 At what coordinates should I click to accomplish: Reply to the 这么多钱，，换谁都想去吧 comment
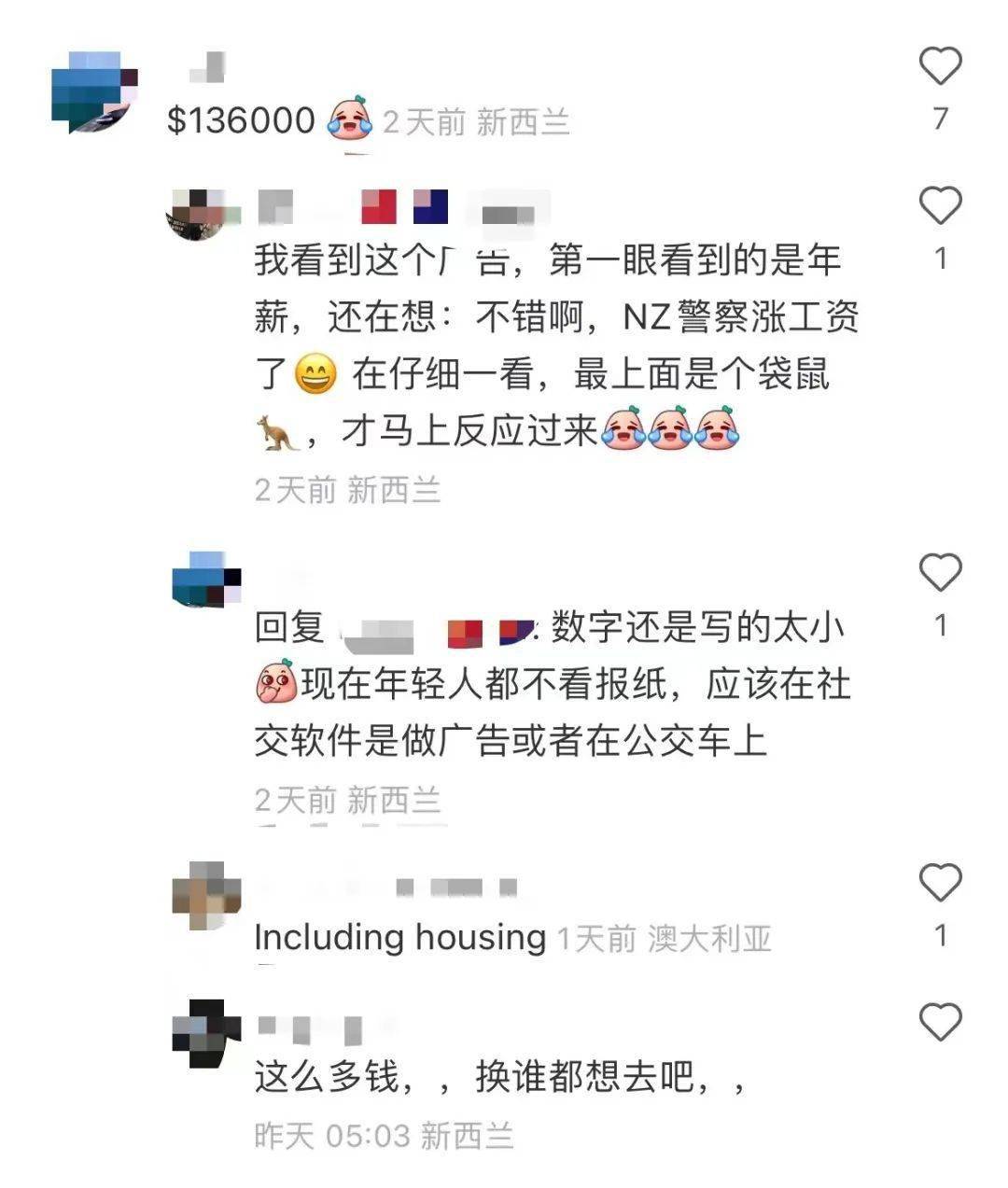point(498,1078)
